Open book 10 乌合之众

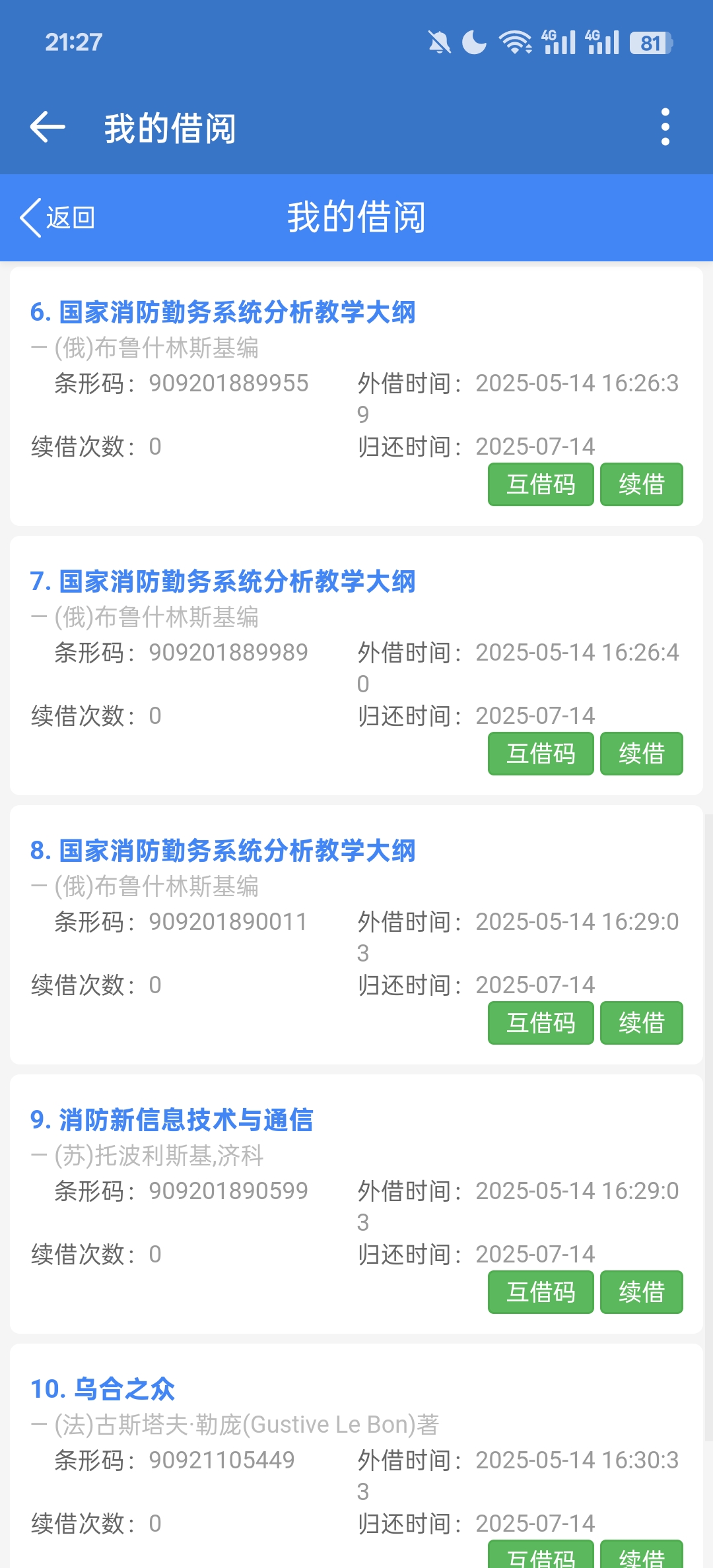(103, 1389)
